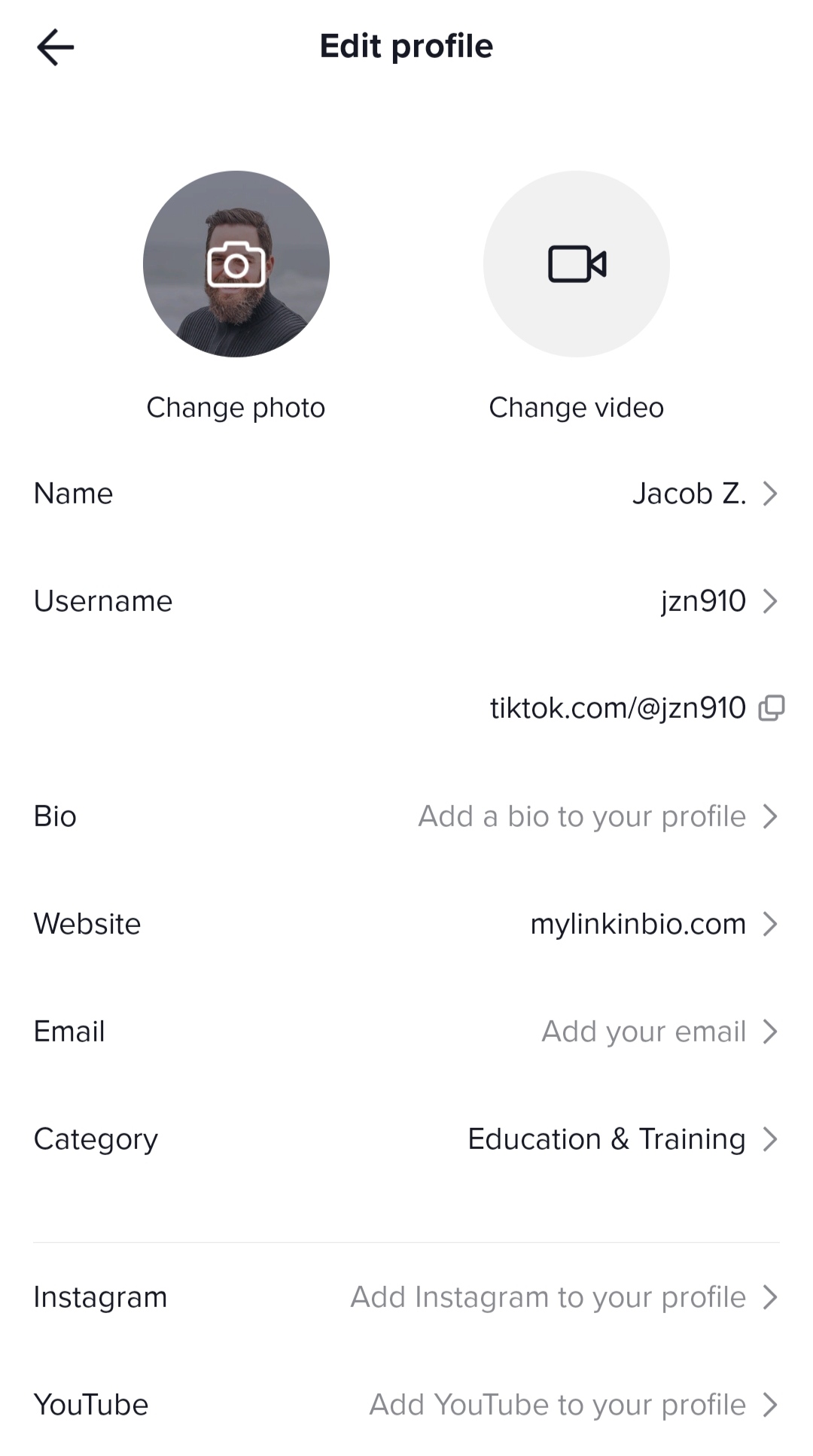This screenshot has width=813, height=1456.
Task: Open the Website row with mylinkinbio.com
Action: pos(406,924)
